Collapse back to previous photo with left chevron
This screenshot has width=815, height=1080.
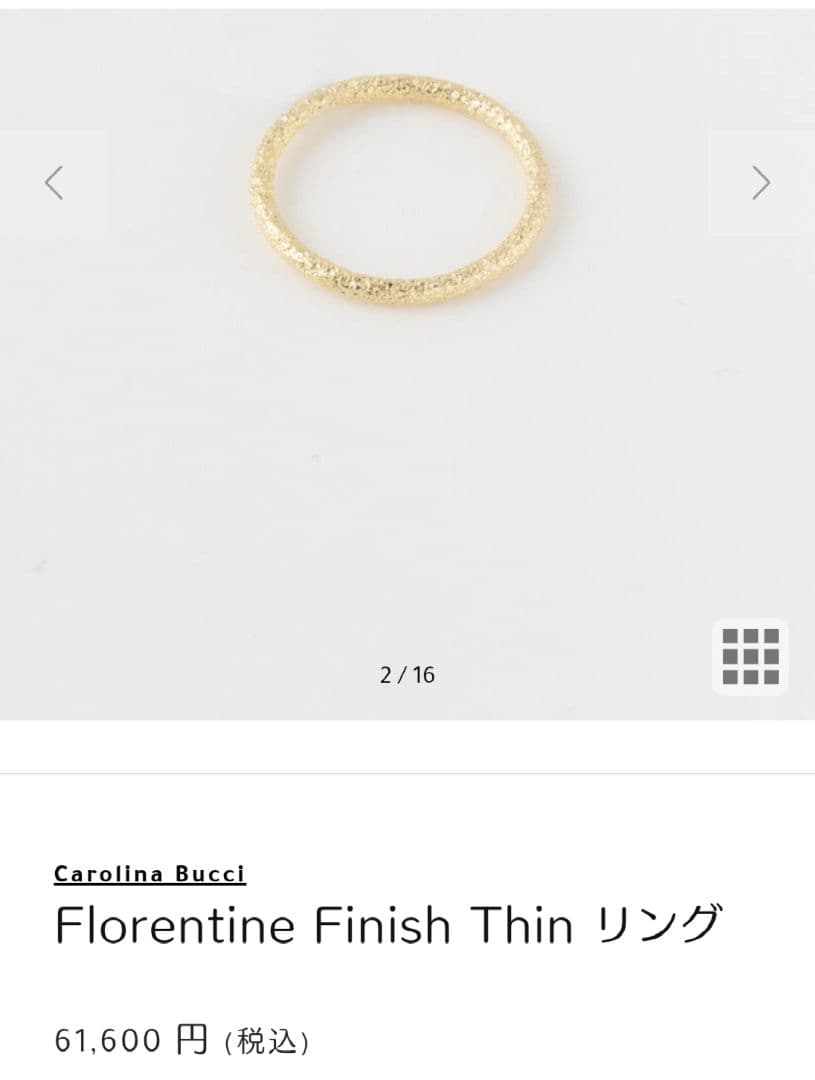(x=53, y=182)
